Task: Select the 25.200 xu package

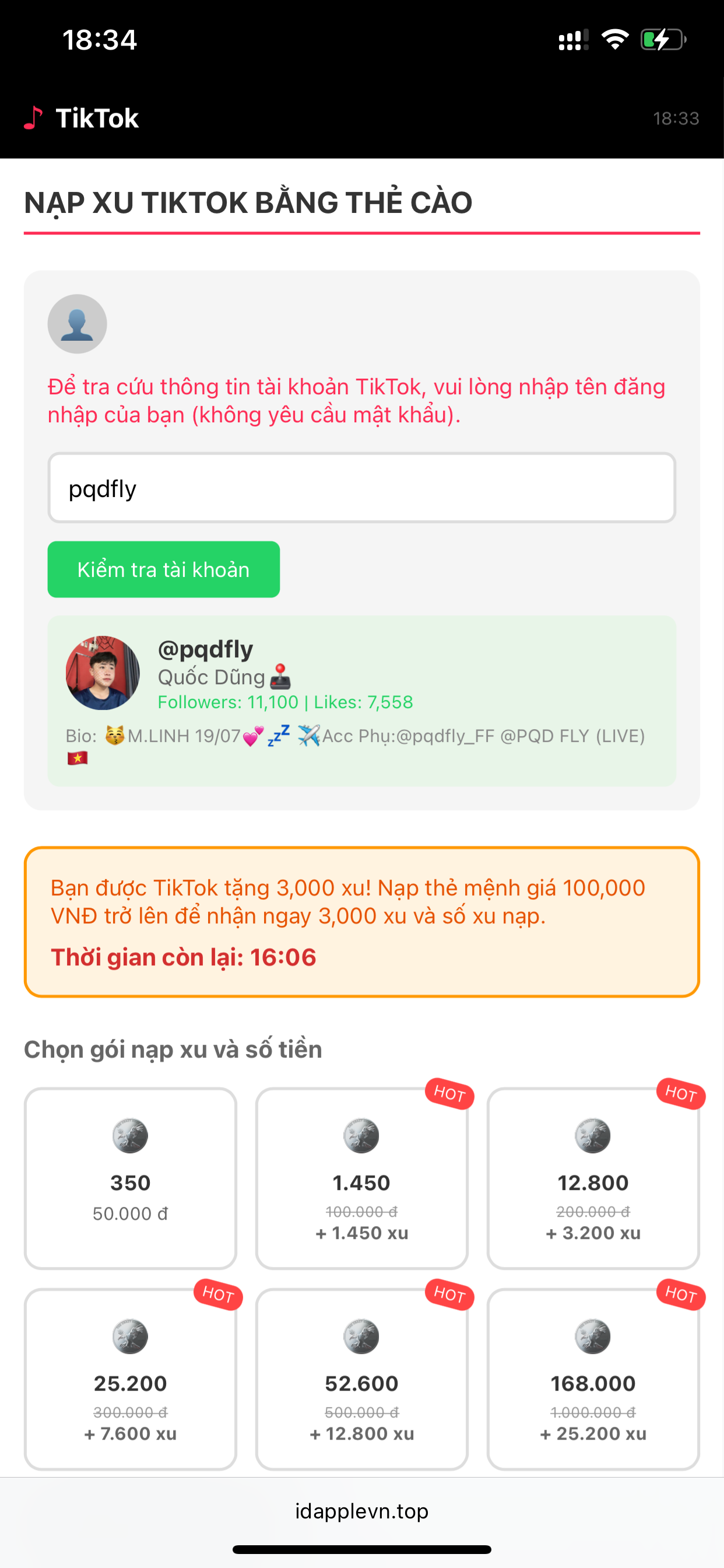Action: pyautogui.click(x=130, y=1378)
